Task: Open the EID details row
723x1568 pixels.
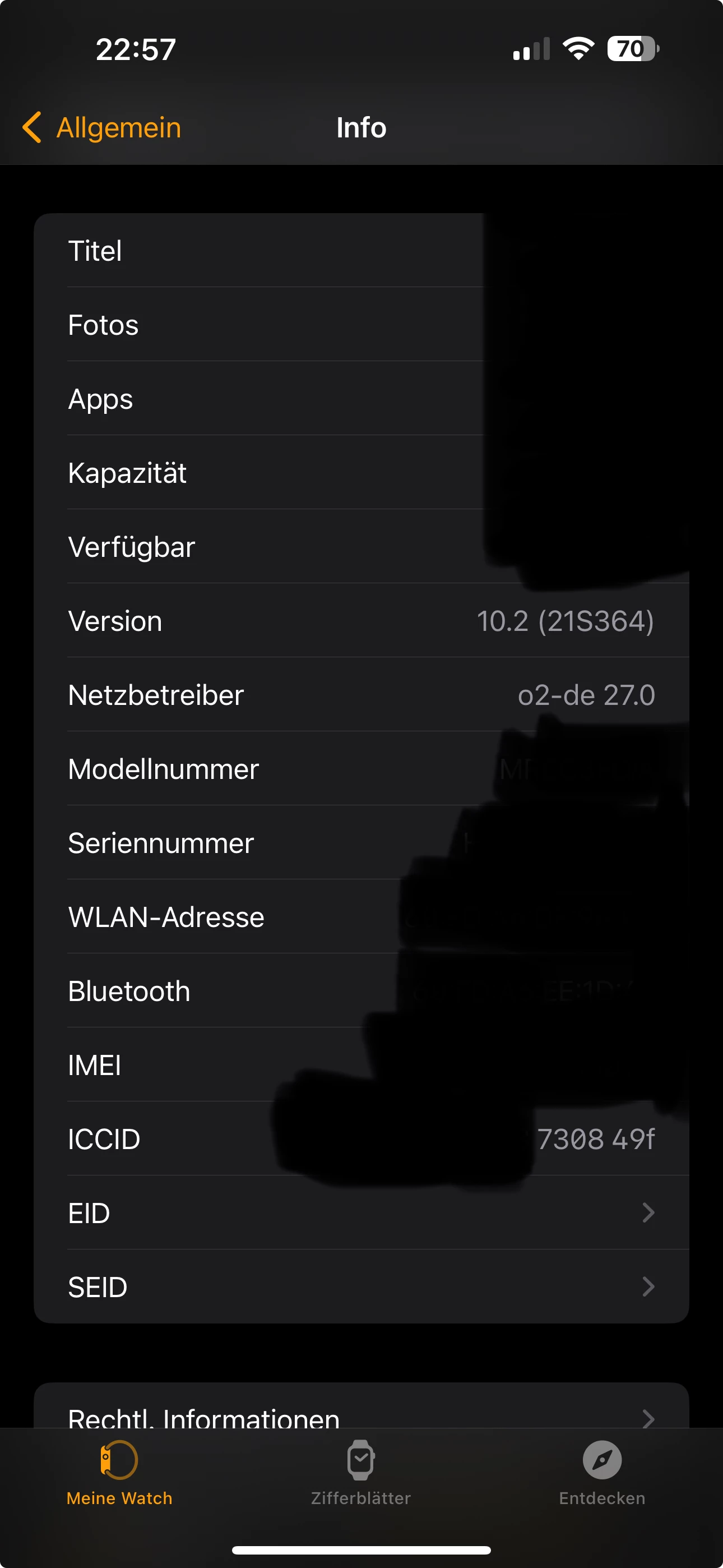Action: pyautogui.click(x=361, y=1213)
